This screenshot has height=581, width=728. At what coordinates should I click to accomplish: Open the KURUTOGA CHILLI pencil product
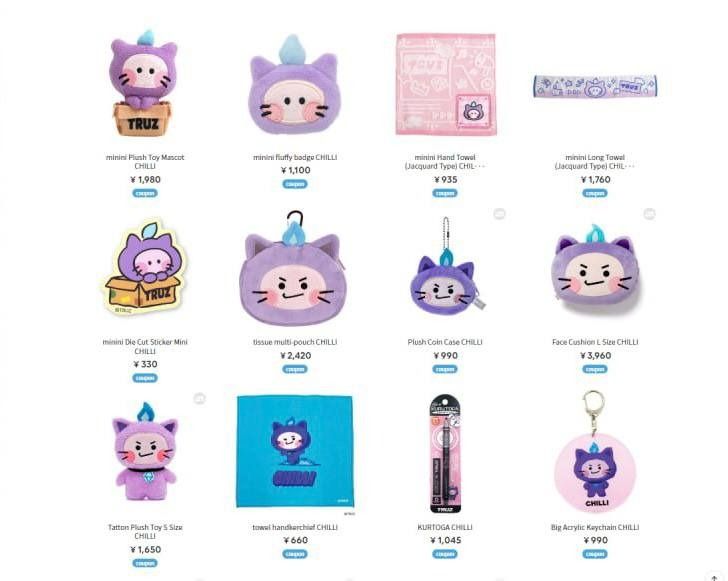tap(445, 455)
